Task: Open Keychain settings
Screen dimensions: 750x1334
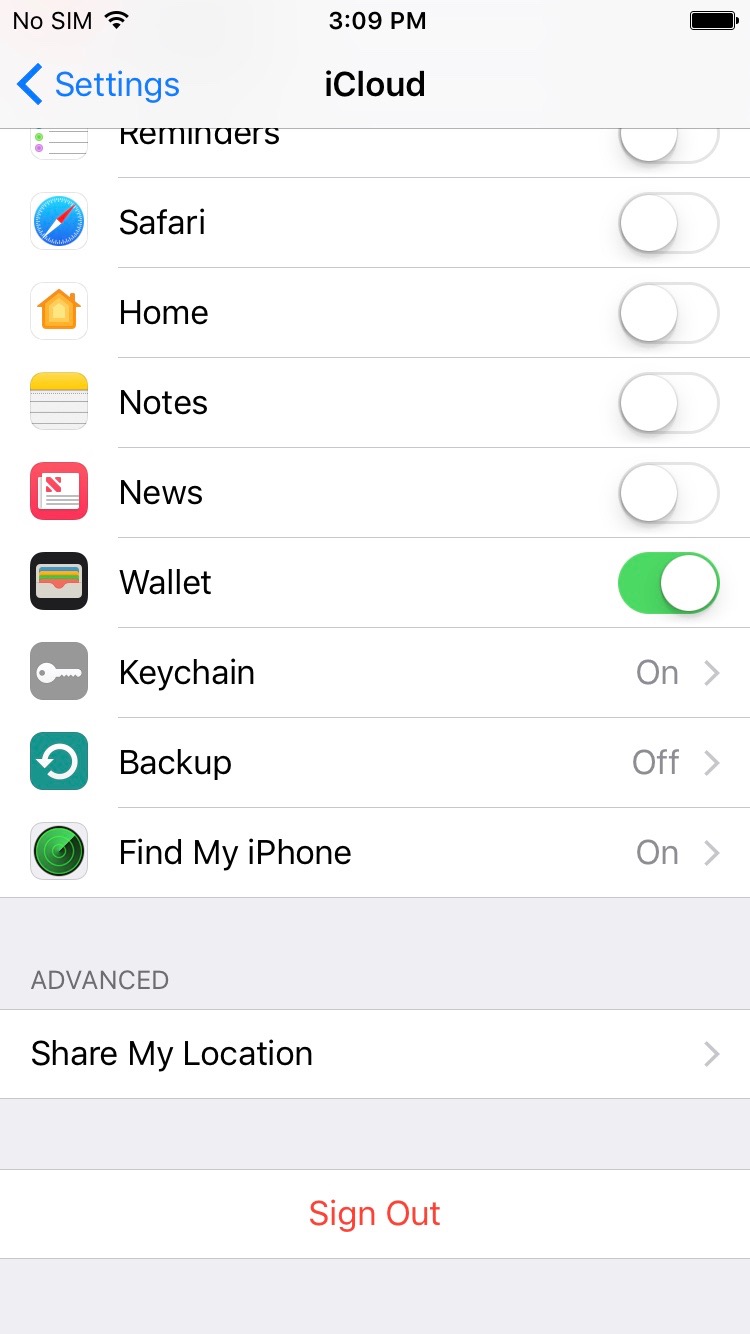Action: click(x=375, y=672)
